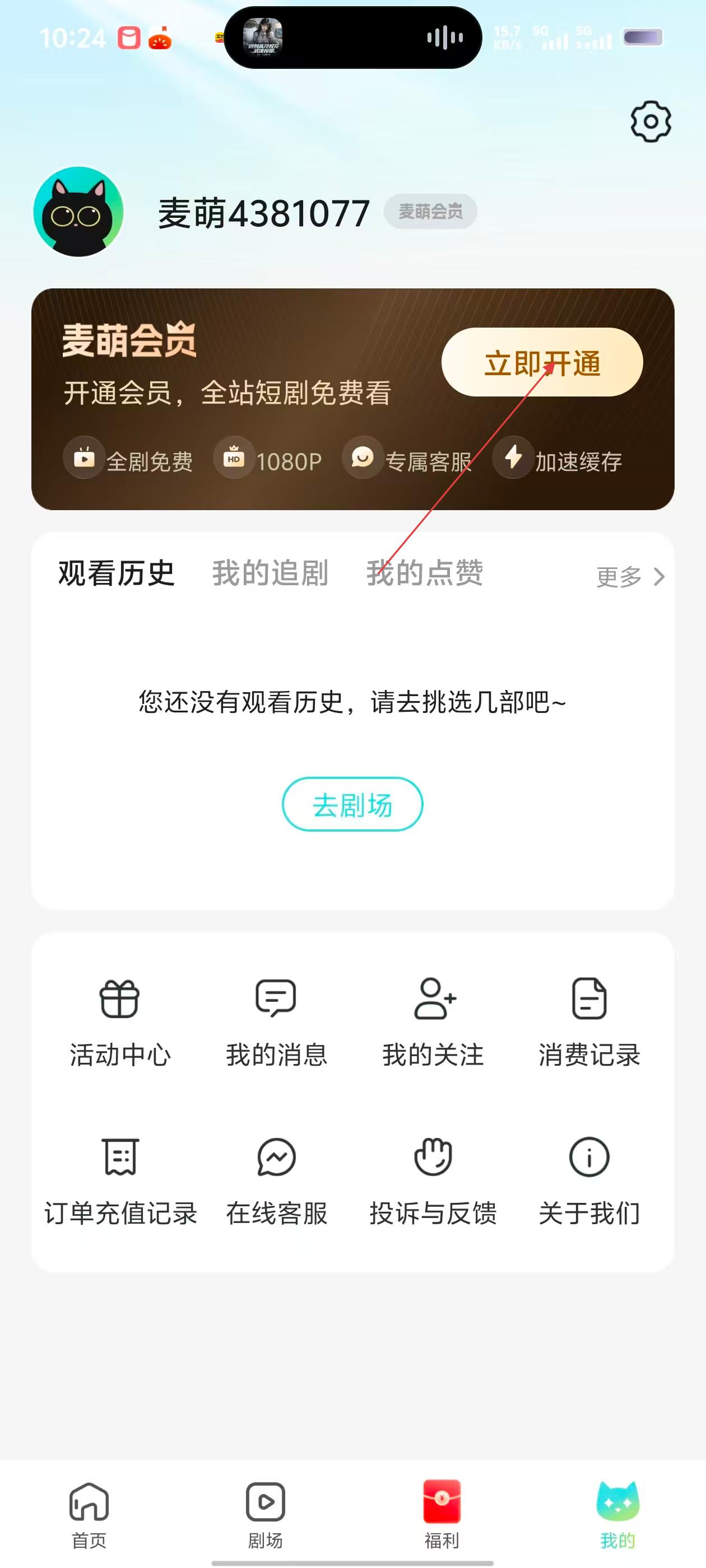The height and width of the screenshot is (1568, 706).
Task: View 关于我们 info
Action: tap(589, 1182)
